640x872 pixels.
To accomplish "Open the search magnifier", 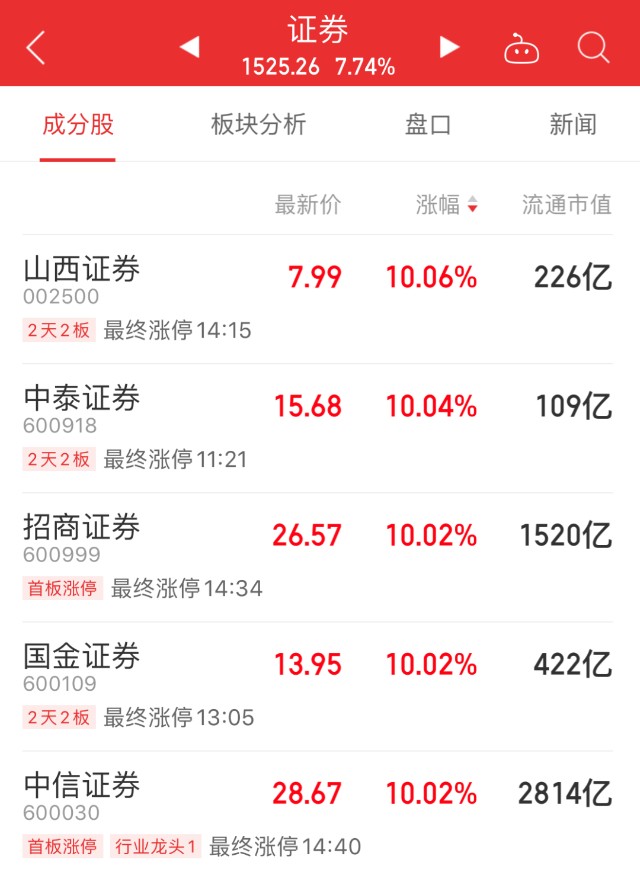I will point(593,47).
